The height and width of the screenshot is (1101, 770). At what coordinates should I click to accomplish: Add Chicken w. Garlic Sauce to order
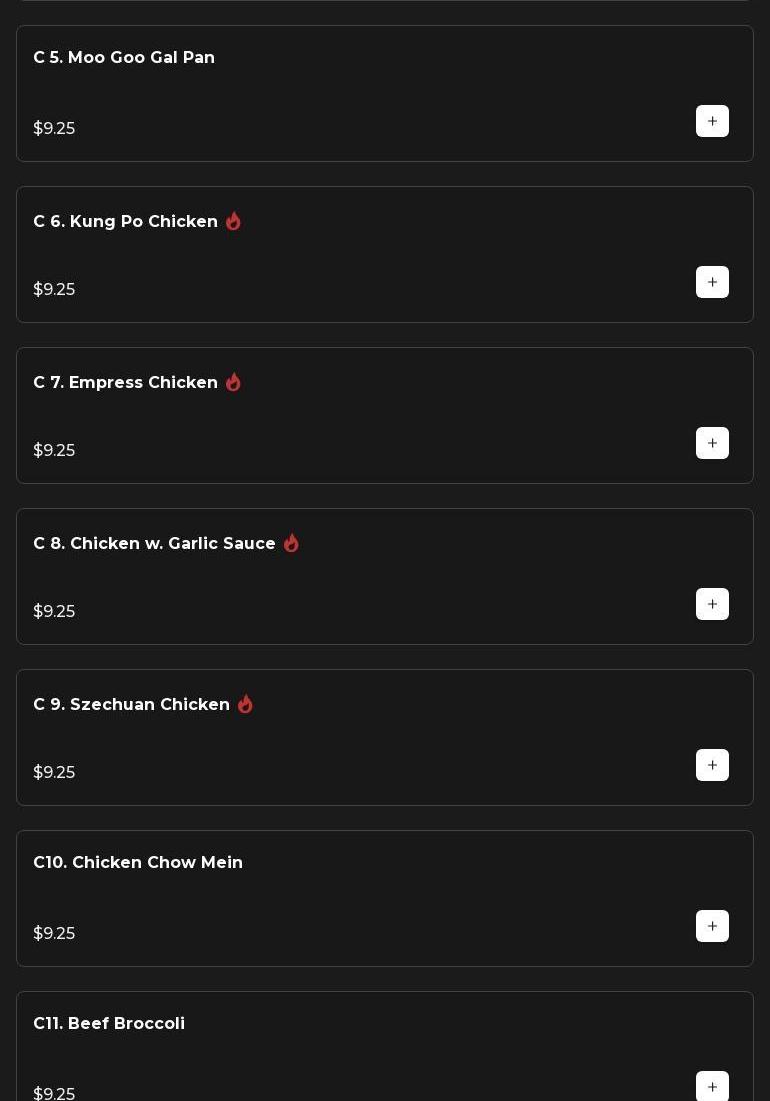click(712, 604)
